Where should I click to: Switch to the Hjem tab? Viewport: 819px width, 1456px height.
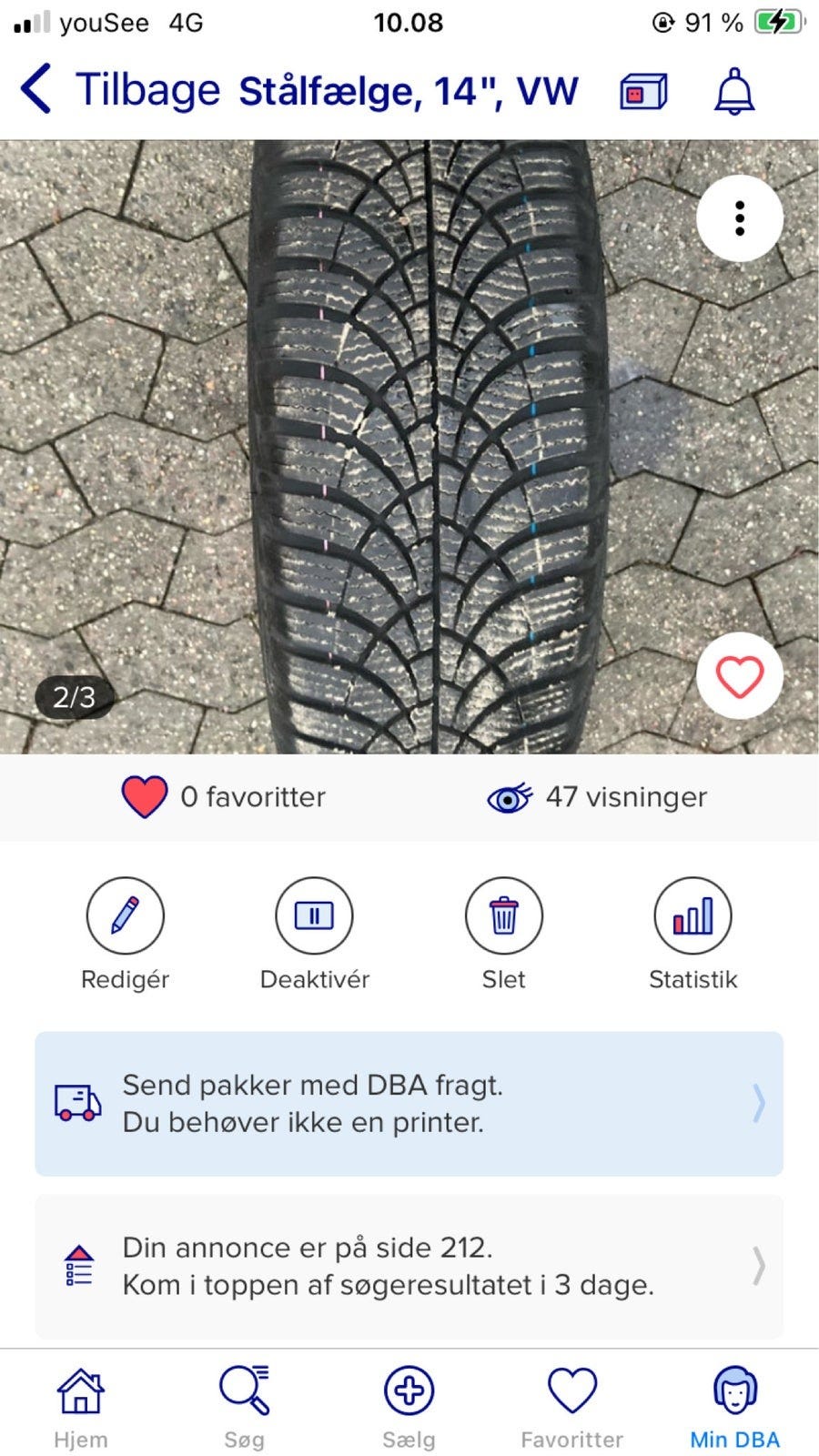tap(81, 1406)
